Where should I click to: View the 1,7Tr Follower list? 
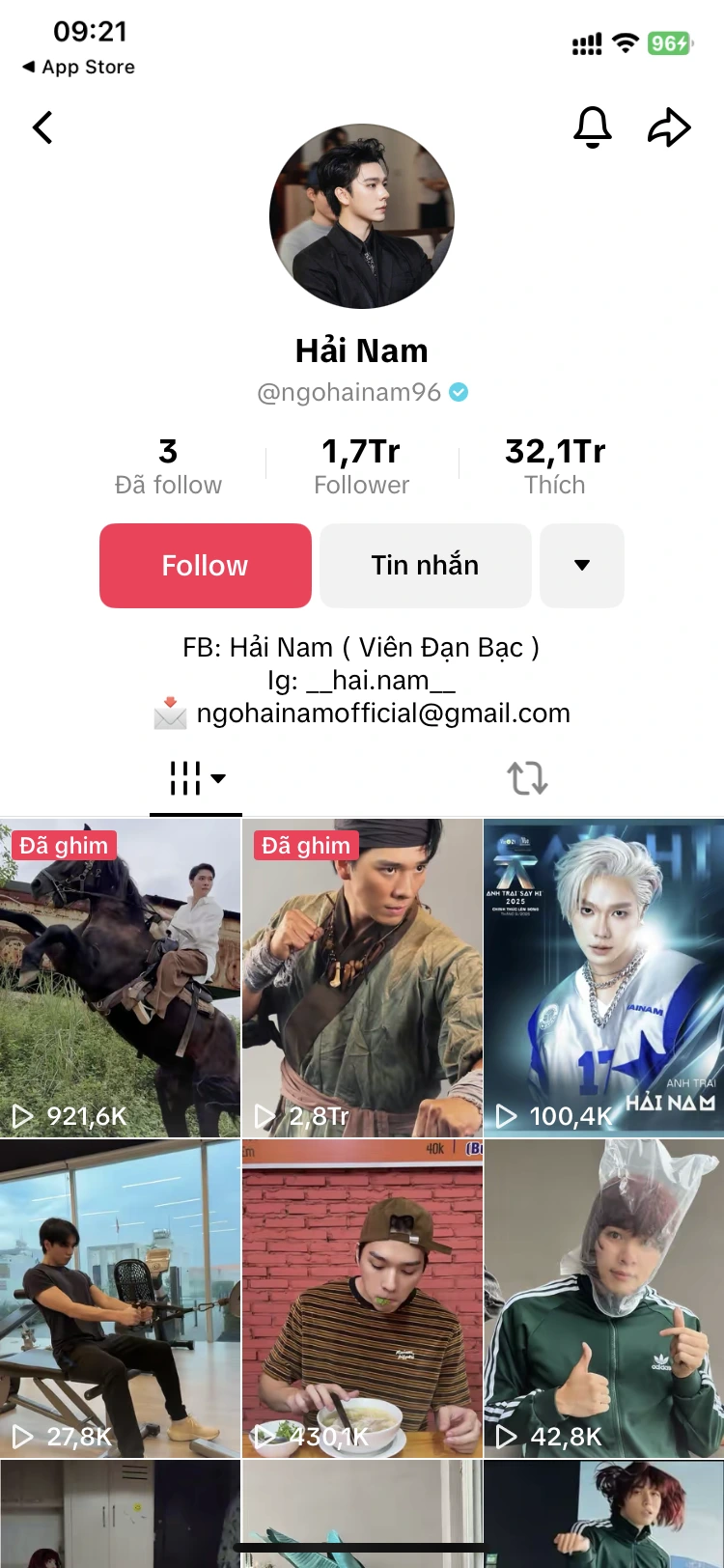click(361, 465)
